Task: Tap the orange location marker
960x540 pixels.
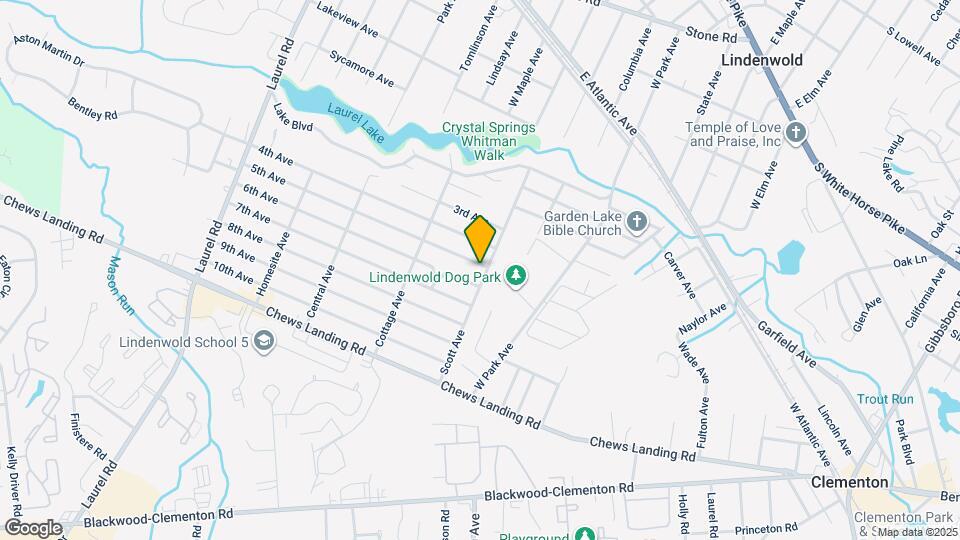Action: (480, 238)
